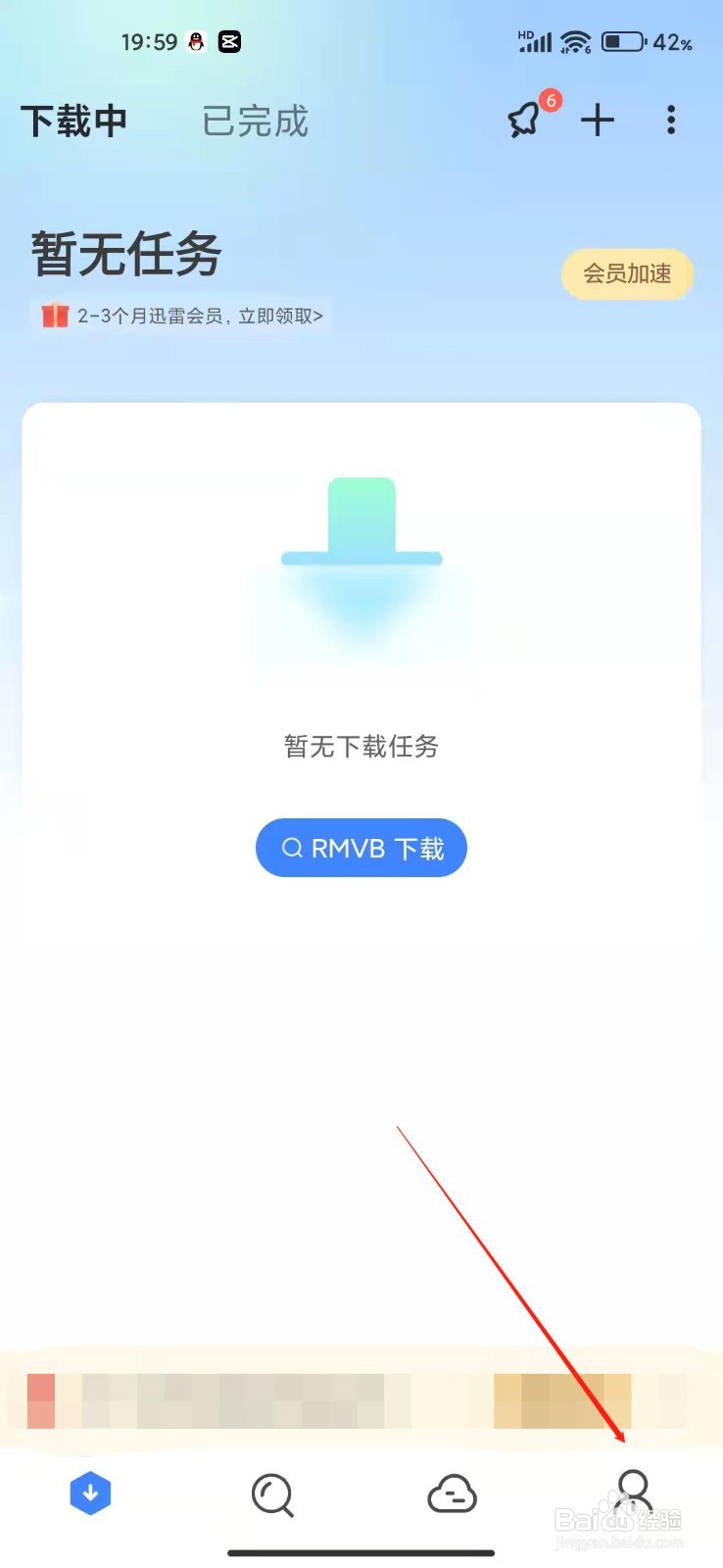Open the search tab in bottom bar
This screenshot has height=1568, width=723.
272,1495
